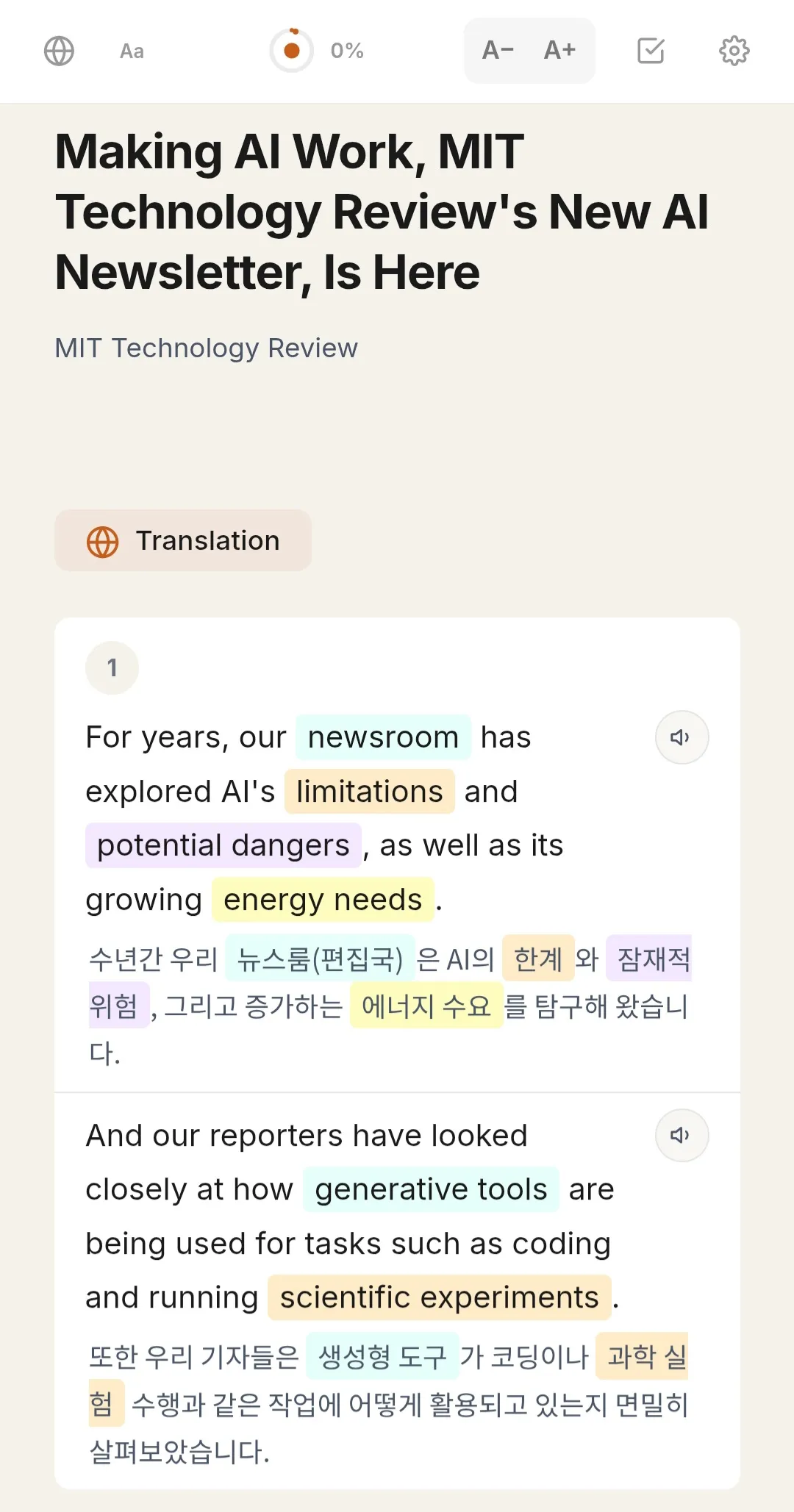Screen dimensions: 794x1512
Task: Tap the highlighted word newsroom
Action: pos(383,737)
